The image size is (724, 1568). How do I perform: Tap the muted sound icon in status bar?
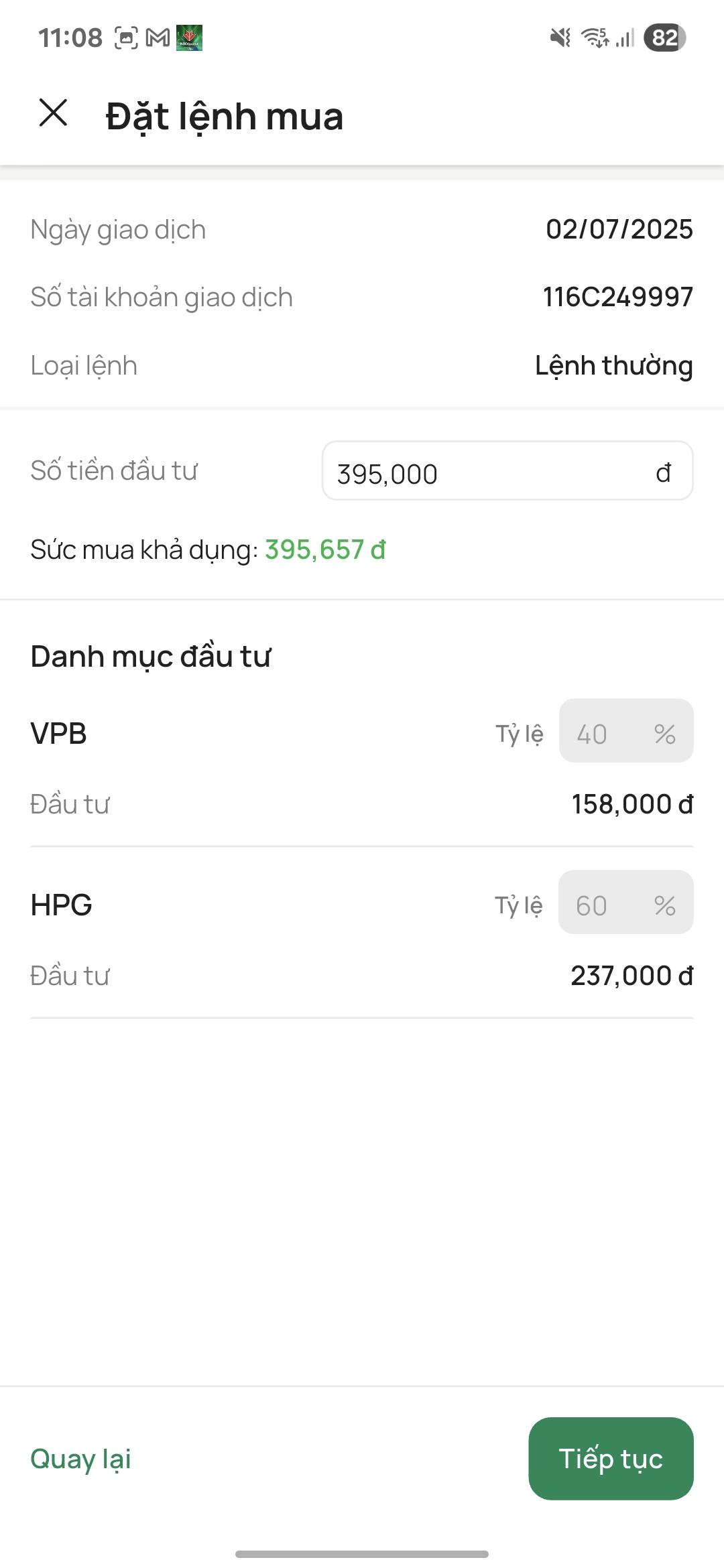point(560,38)
